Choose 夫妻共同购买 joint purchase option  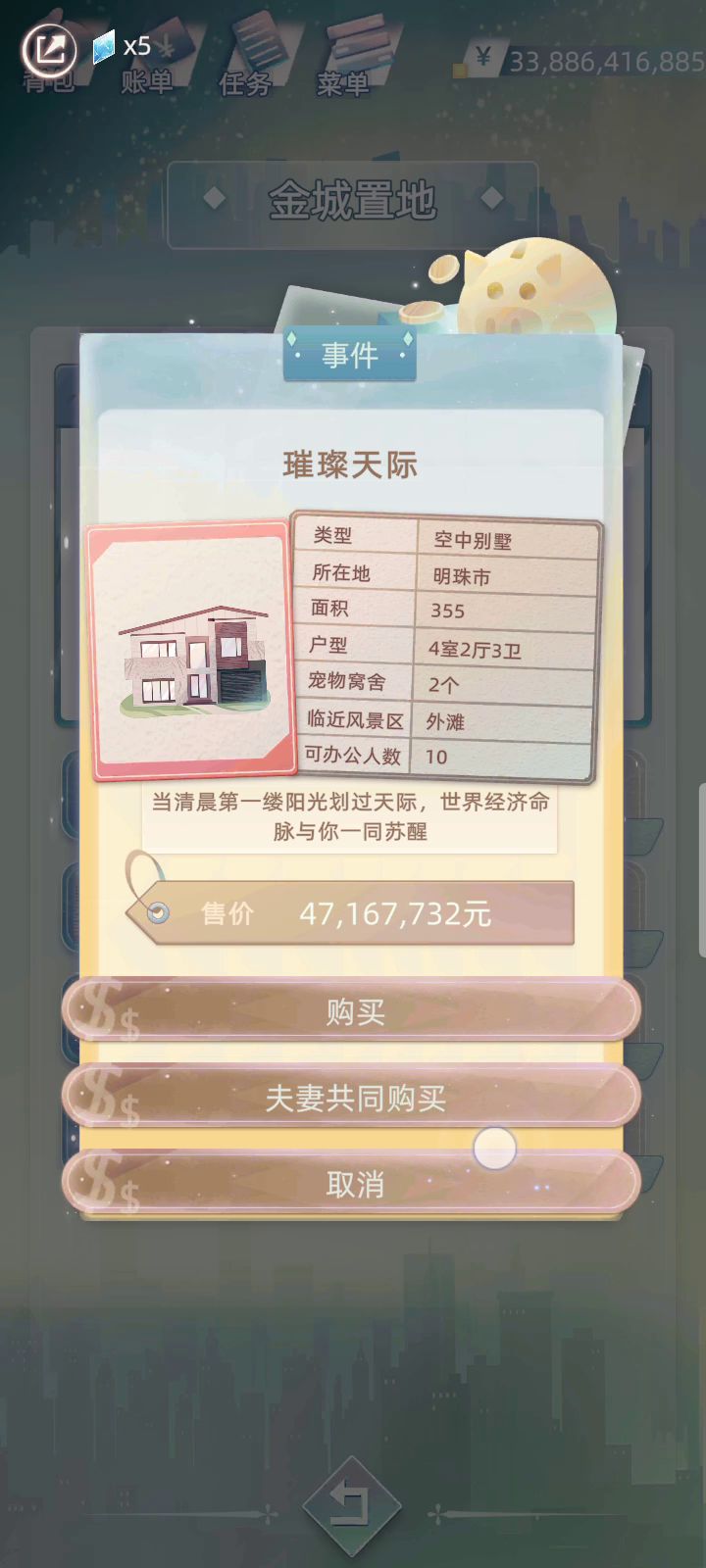[x=353, y=1098]
